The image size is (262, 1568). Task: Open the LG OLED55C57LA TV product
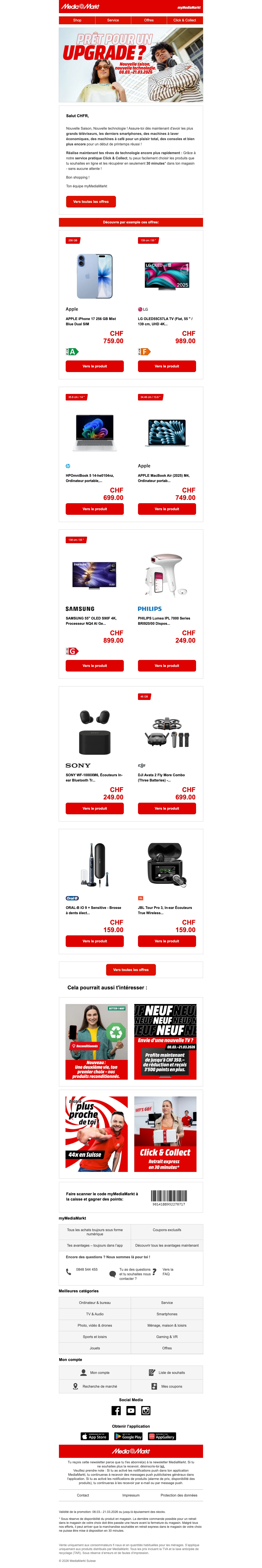pos(167,366)
